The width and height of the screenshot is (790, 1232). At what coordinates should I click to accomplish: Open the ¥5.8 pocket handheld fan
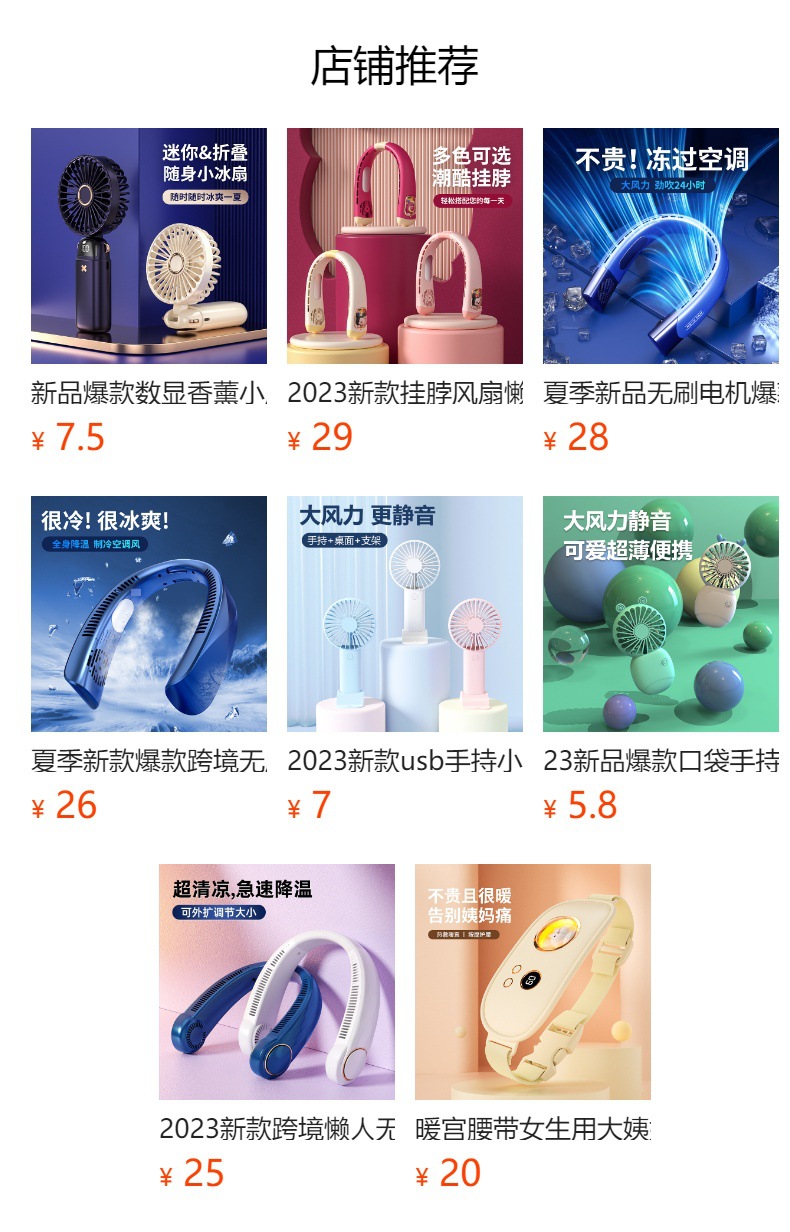tap(661, 614)
